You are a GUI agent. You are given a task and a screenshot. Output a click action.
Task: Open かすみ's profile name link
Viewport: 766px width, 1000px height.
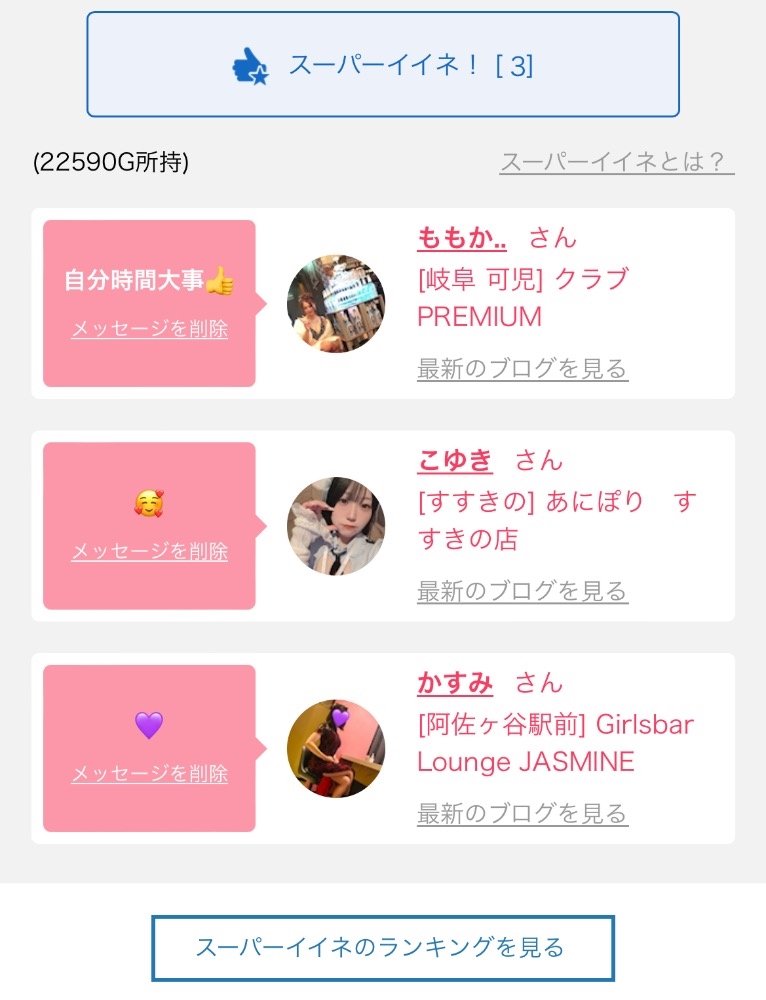[455, 683]
